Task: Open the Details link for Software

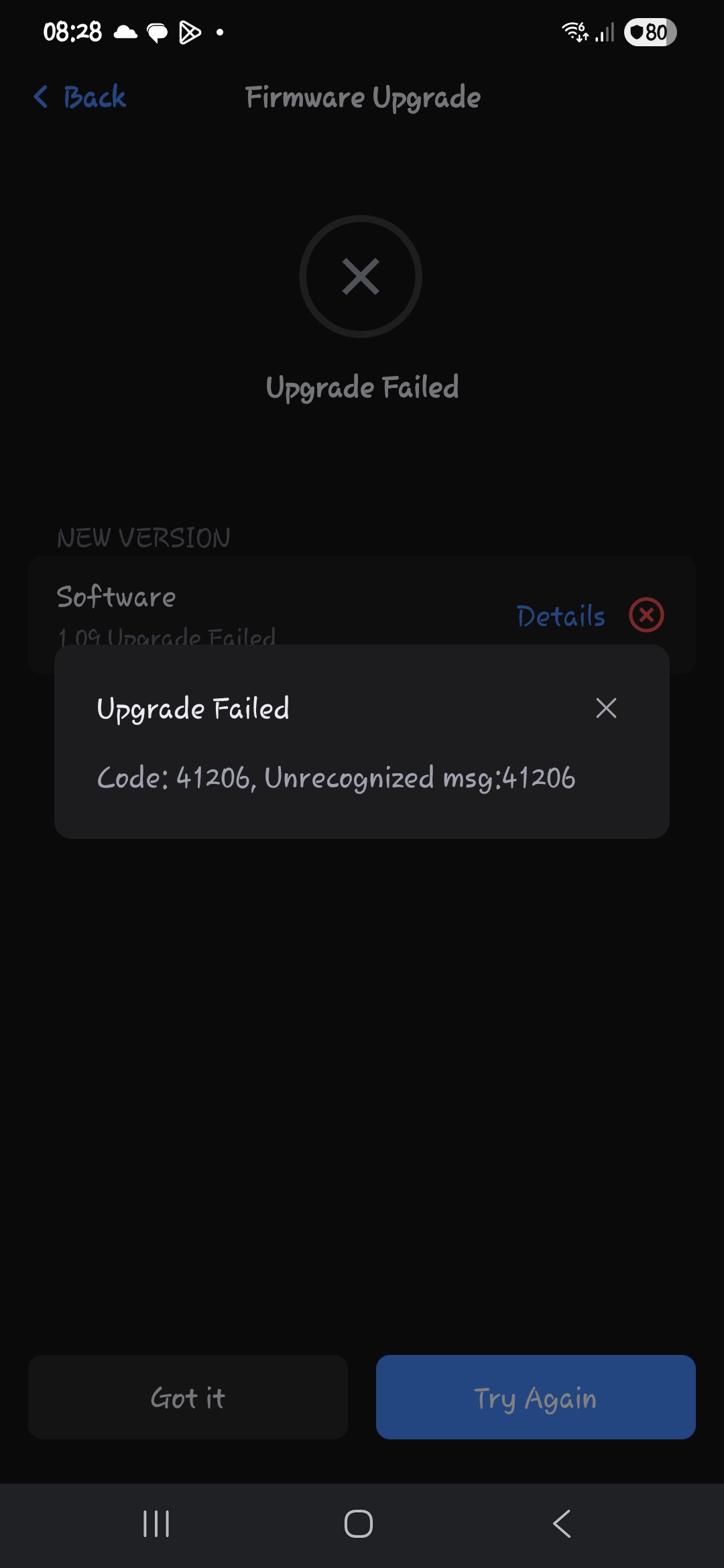Action: (560, 616)
